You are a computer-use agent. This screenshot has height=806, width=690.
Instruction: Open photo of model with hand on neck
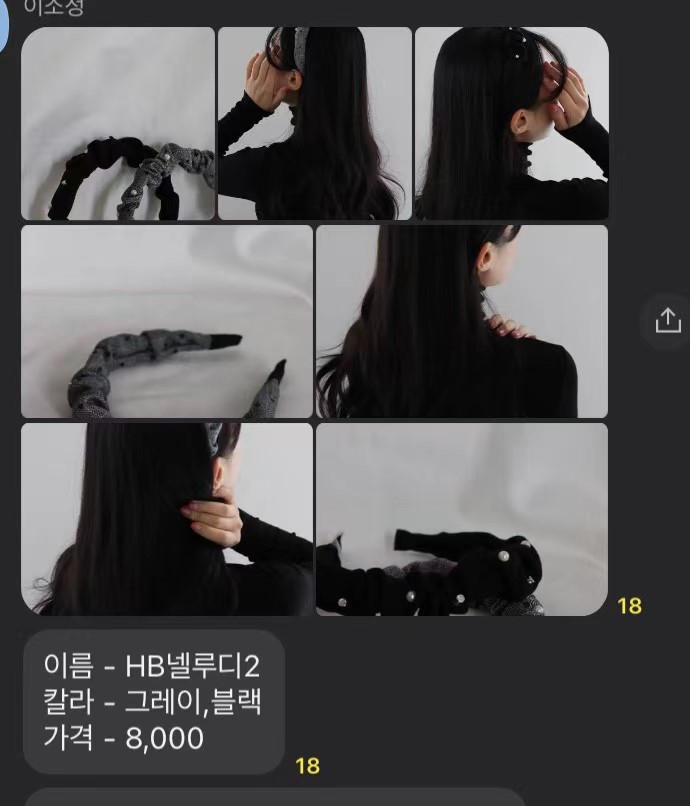(x=167, y=518)
